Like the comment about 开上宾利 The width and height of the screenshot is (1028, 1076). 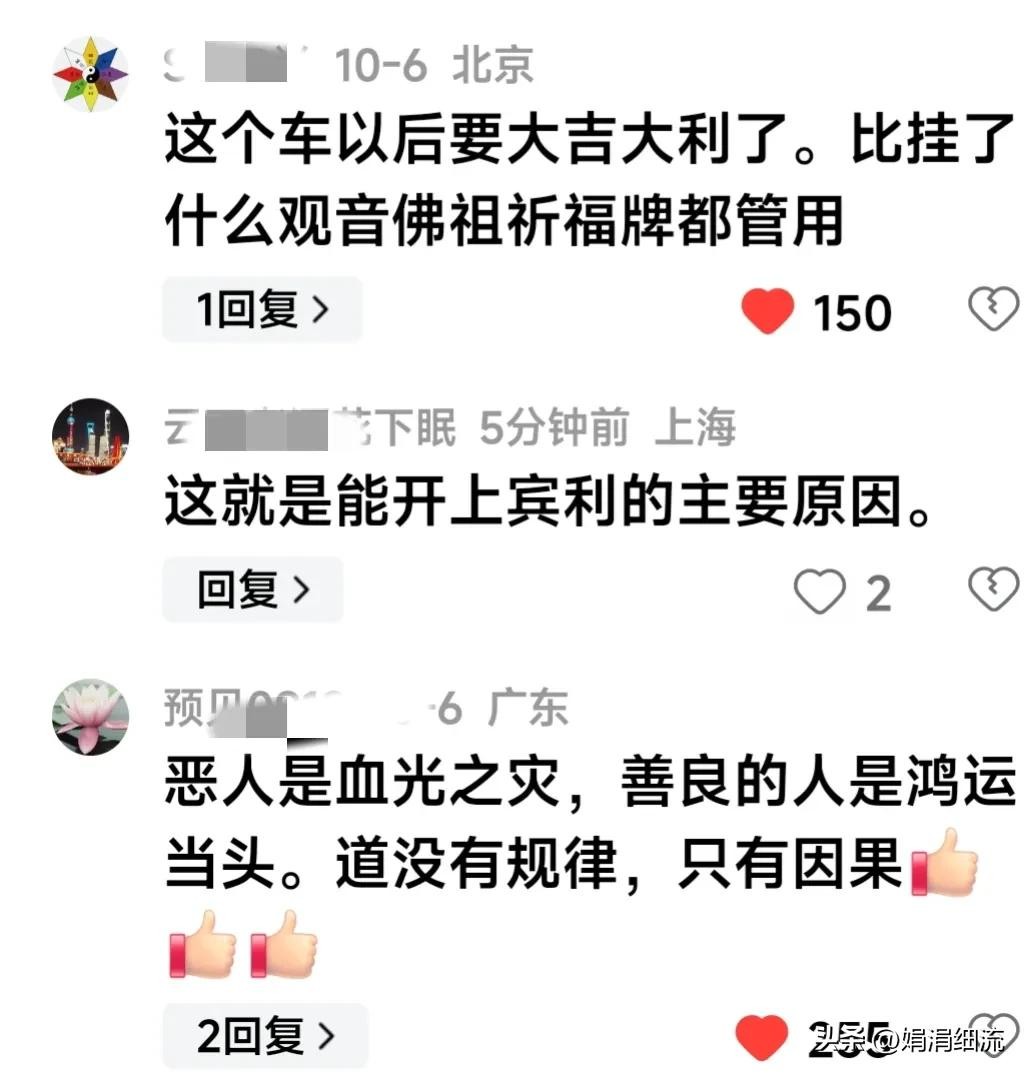(x=819, y=593)
